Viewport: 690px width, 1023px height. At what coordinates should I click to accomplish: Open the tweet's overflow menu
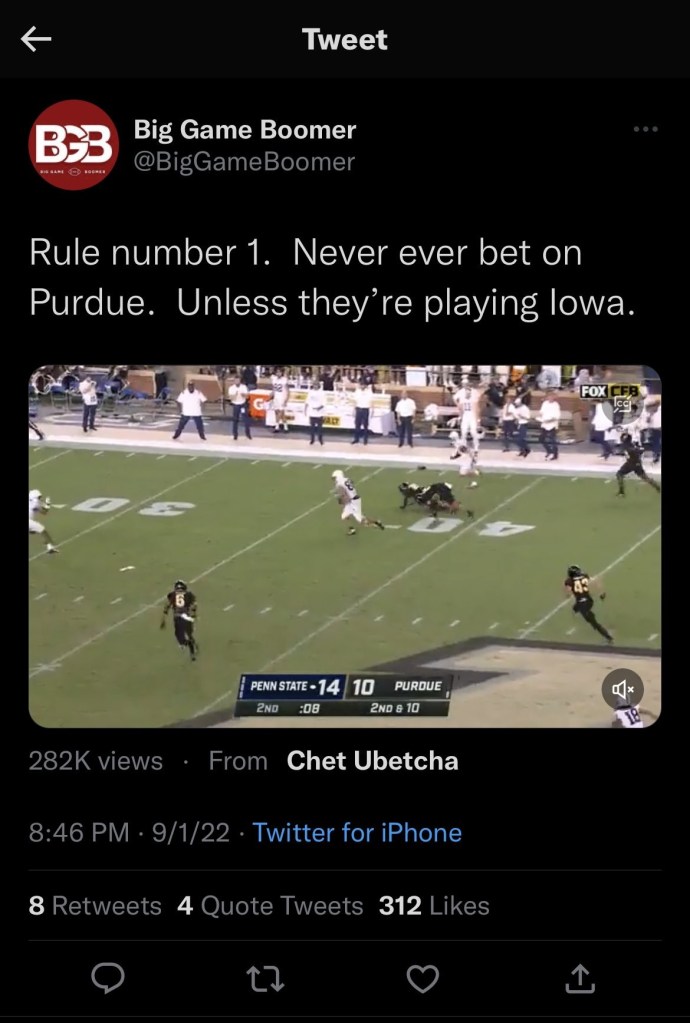click(x=645, y=129)
